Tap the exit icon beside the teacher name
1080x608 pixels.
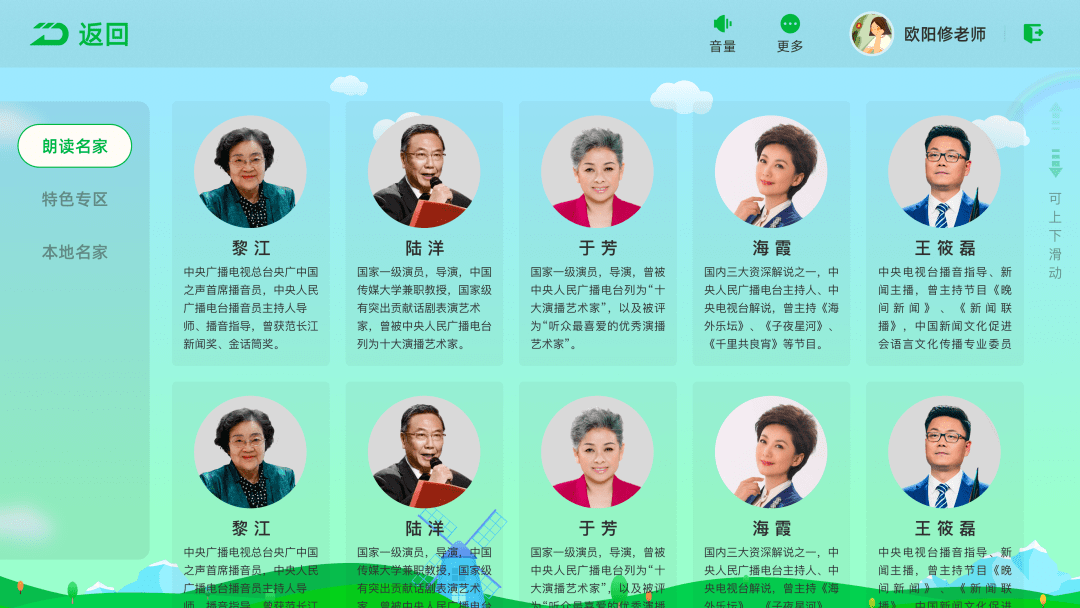pos(1033,34)
